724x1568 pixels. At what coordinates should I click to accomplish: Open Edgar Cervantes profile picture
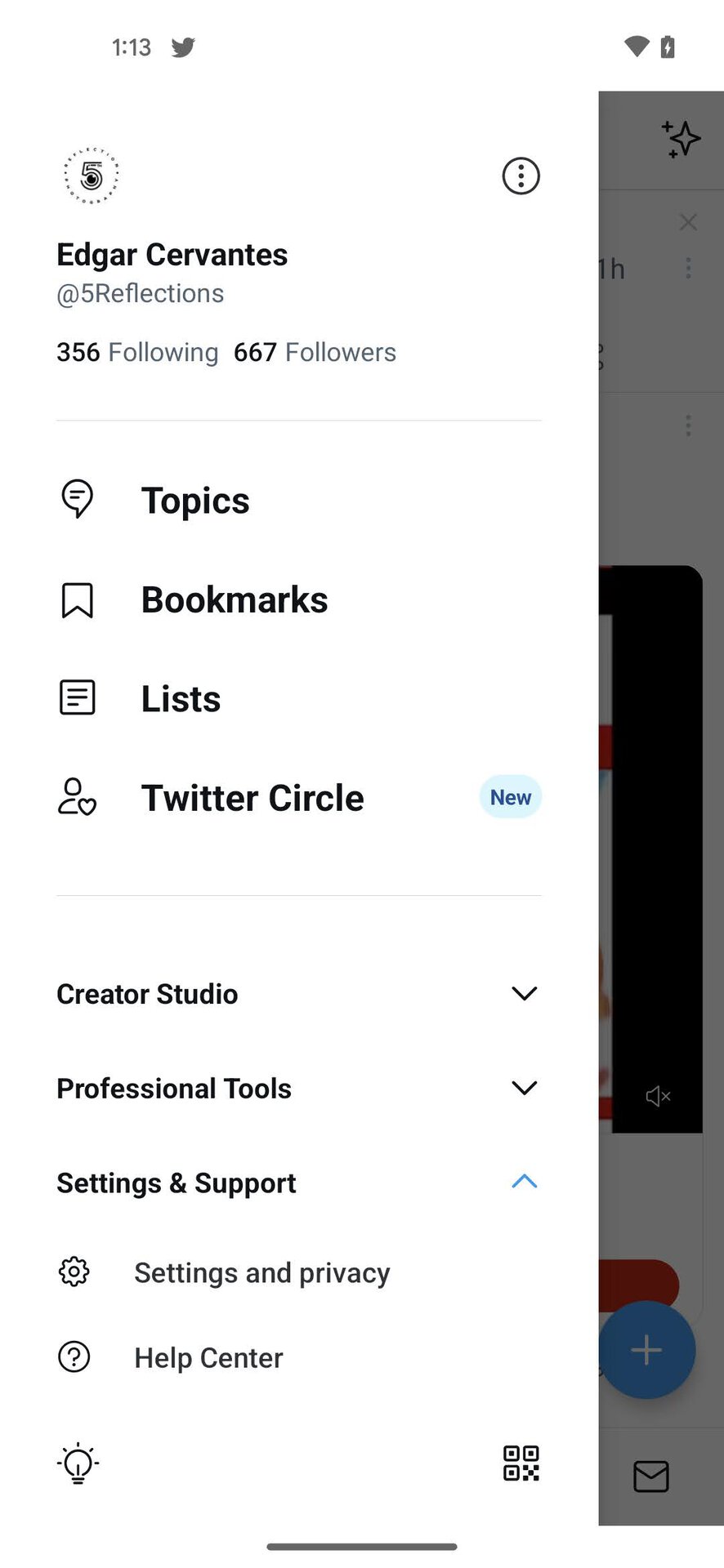tap(92, 175)
